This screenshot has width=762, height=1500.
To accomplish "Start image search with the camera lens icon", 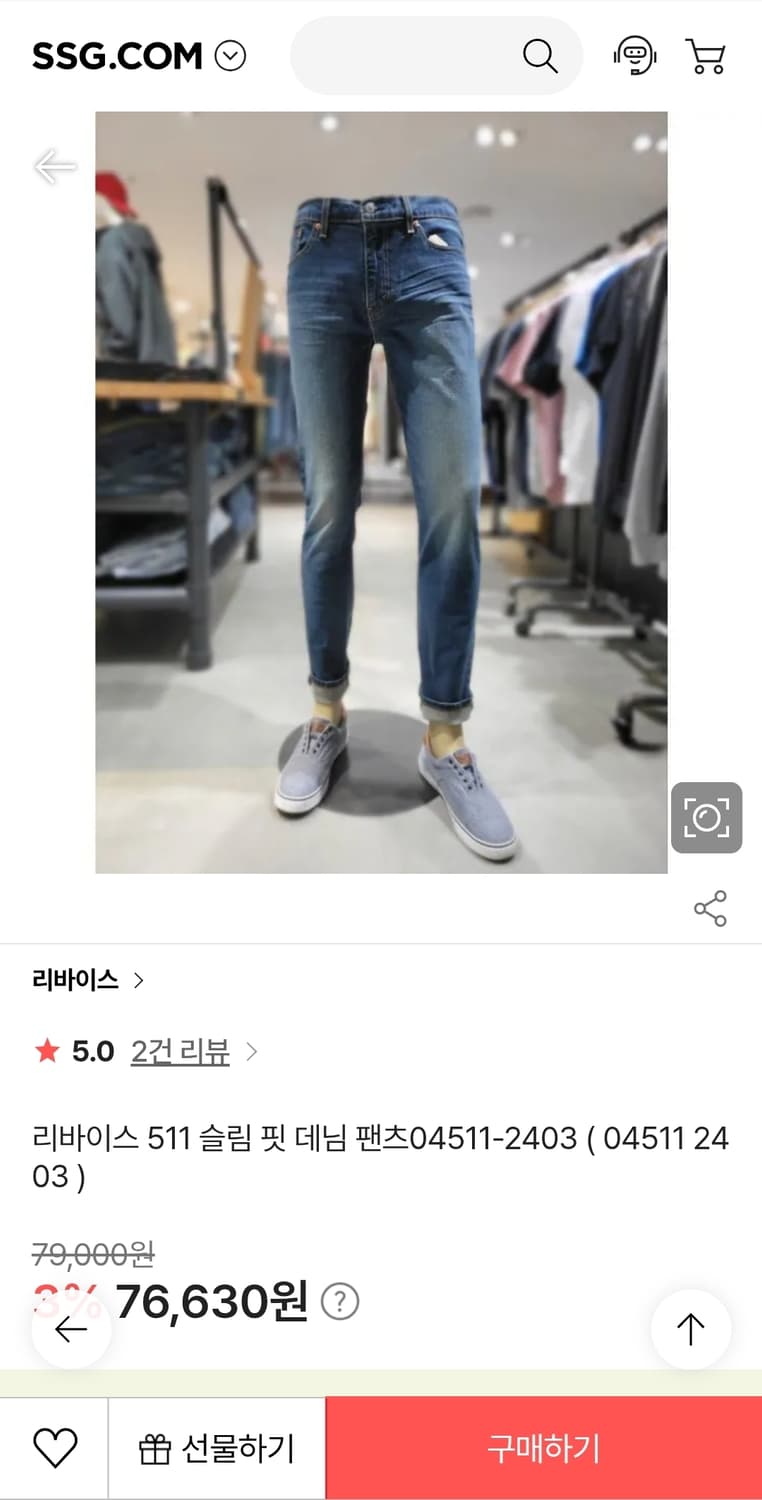I will 707,817.
